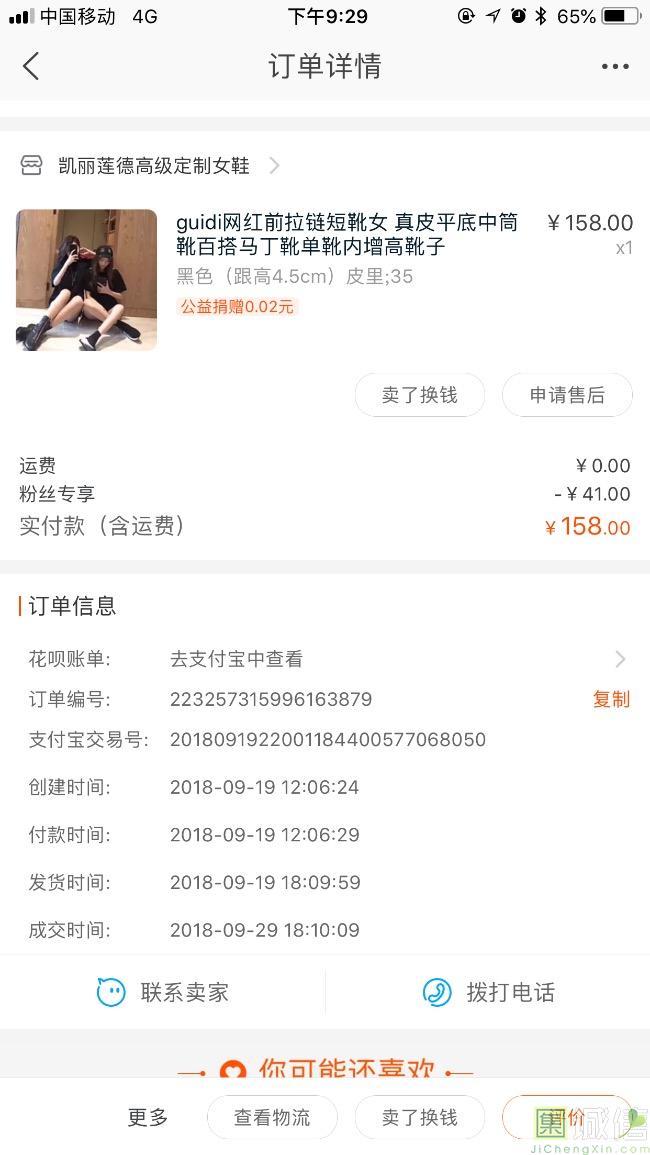View shipping details with 查看物流

(272, 1117)
